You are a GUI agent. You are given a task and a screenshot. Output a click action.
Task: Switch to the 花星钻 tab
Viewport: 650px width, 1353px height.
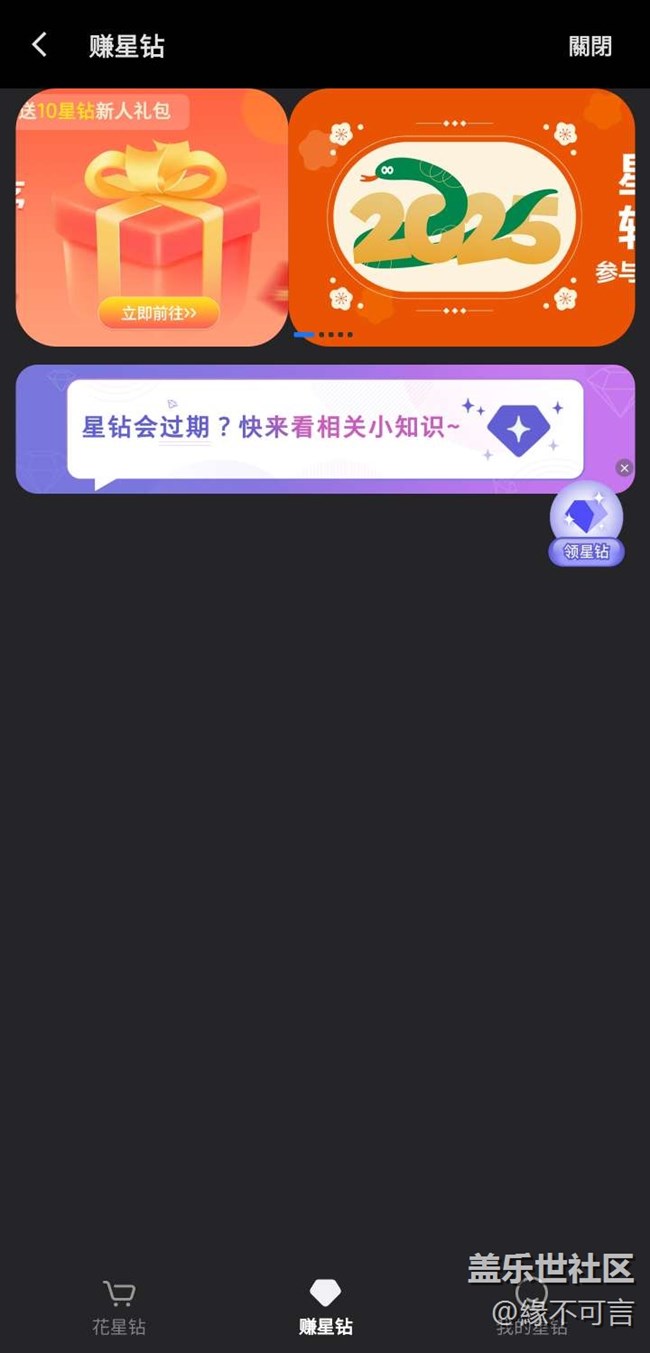click(119, 1307)
